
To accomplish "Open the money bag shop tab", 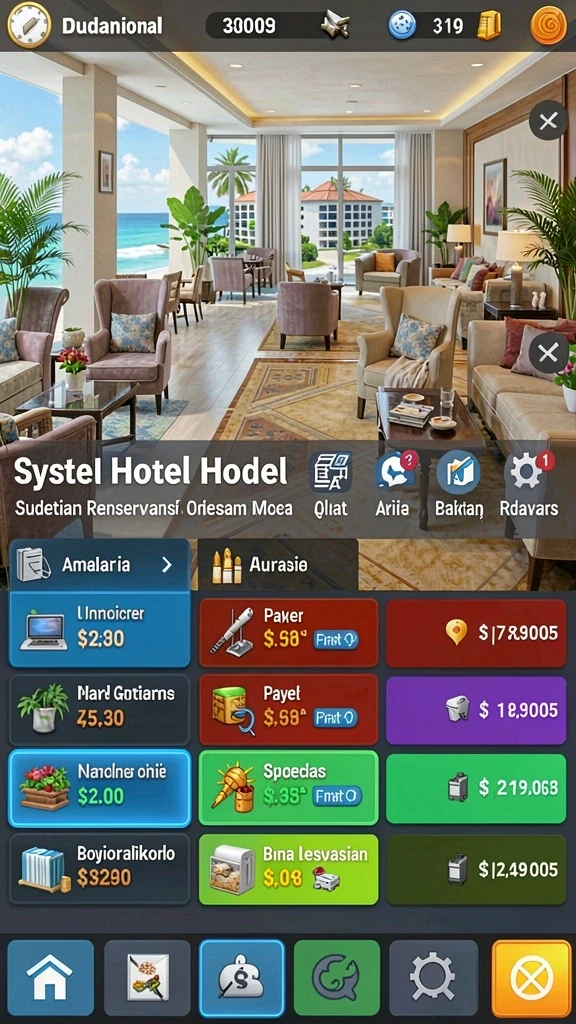I will pos(242,978).
